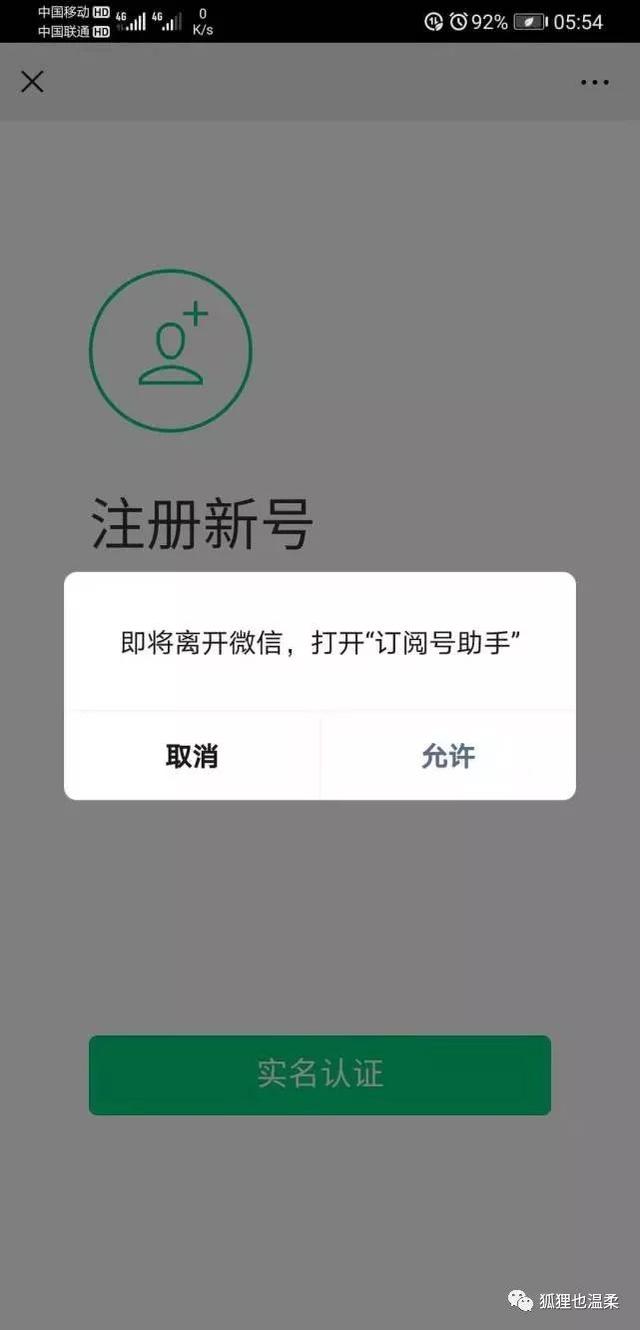This screenshot has width=640, height=1330.
Task: Tap 允许 to open 订阅号助手
Action: (x=447, y=756)
